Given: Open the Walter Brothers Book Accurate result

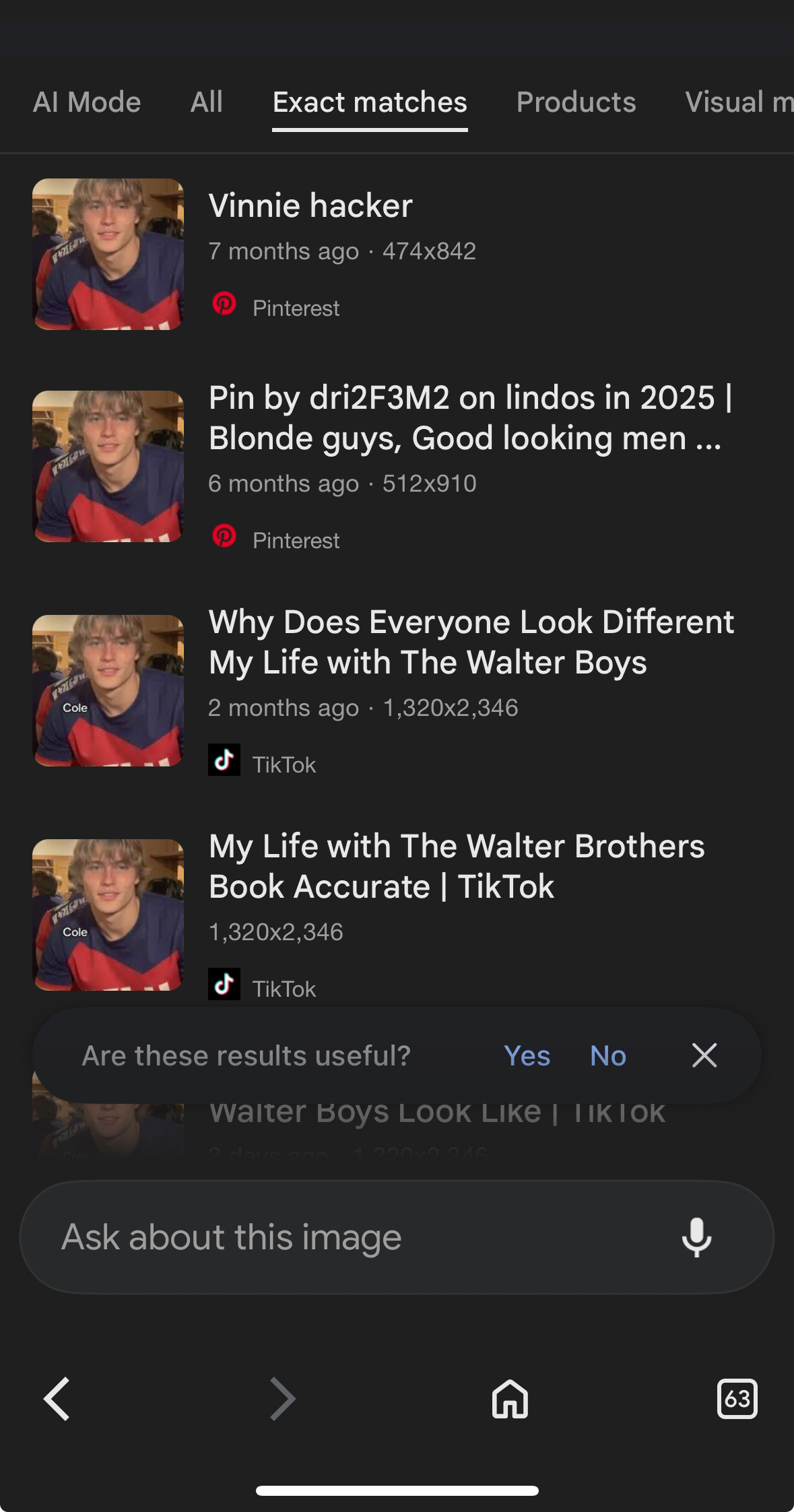Looking at the screenshot, I should click(x=457, y=866).
